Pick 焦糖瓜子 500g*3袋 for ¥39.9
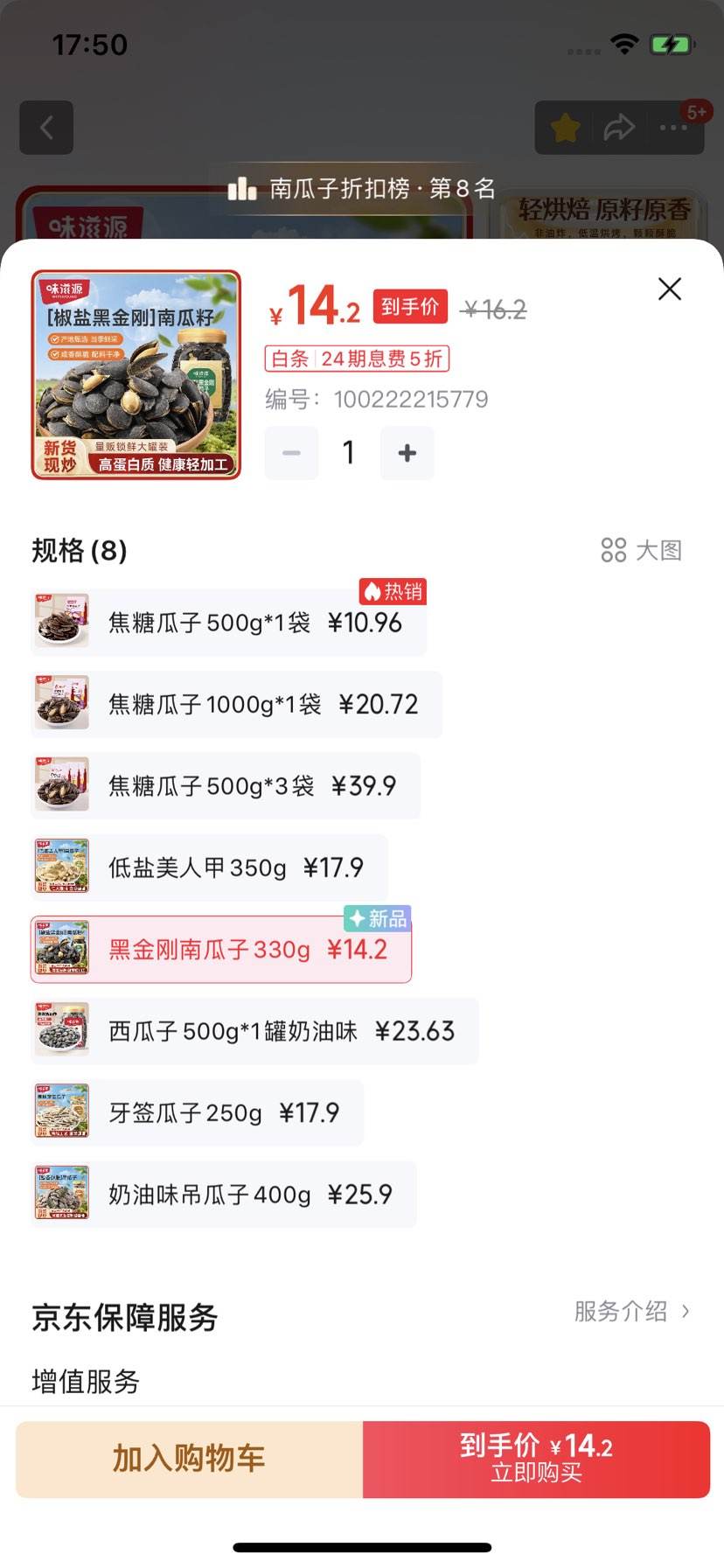The width and height of the screenshot is (724, 1568). [226, 785]
